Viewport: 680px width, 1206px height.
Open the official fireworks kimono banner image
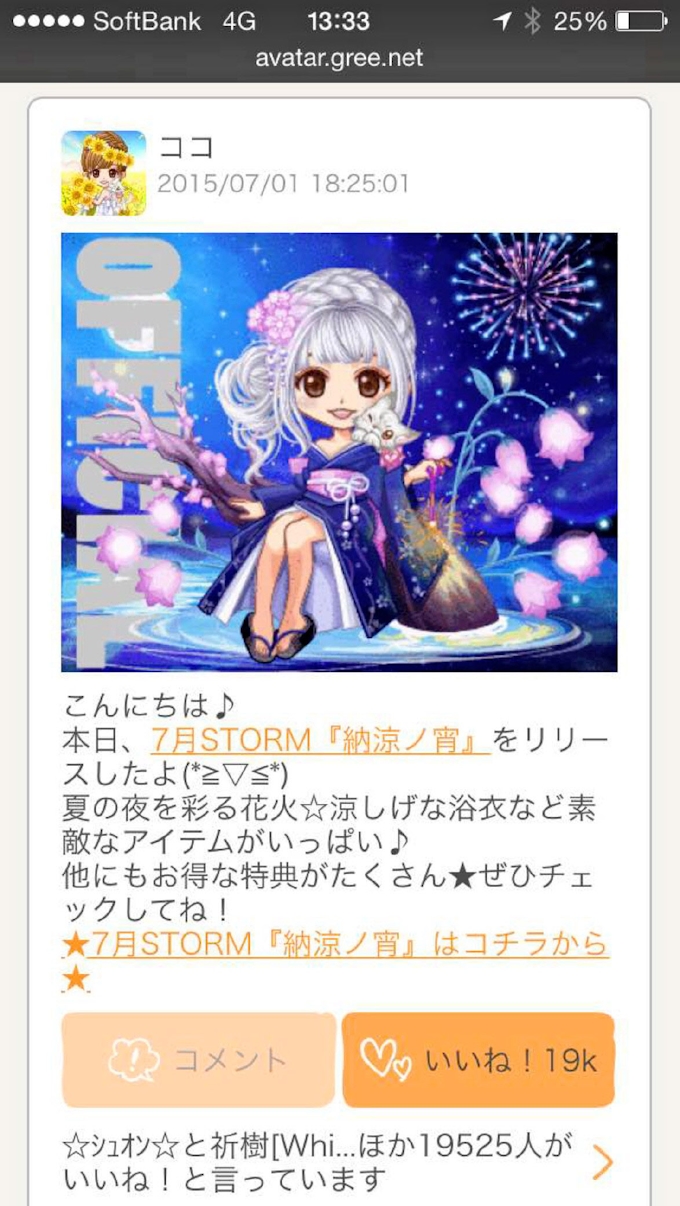tap(339, 452)
